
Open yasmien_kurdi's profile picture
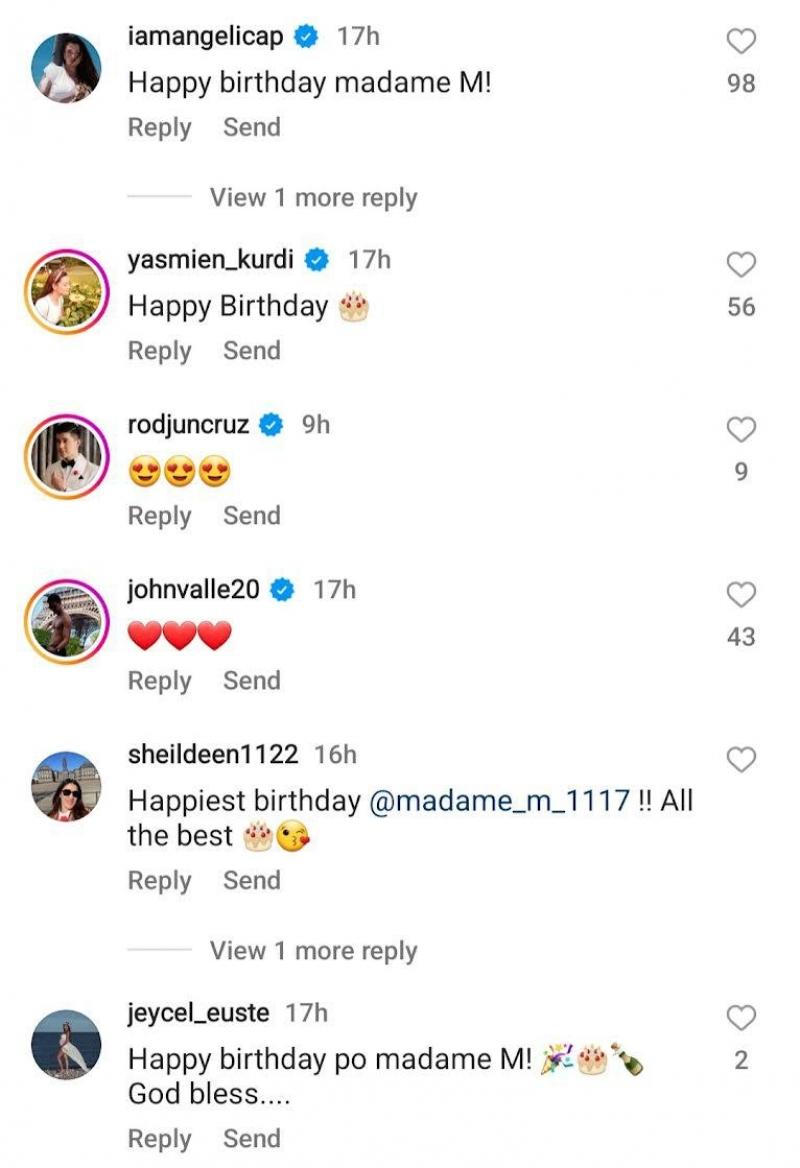point(67,290)
